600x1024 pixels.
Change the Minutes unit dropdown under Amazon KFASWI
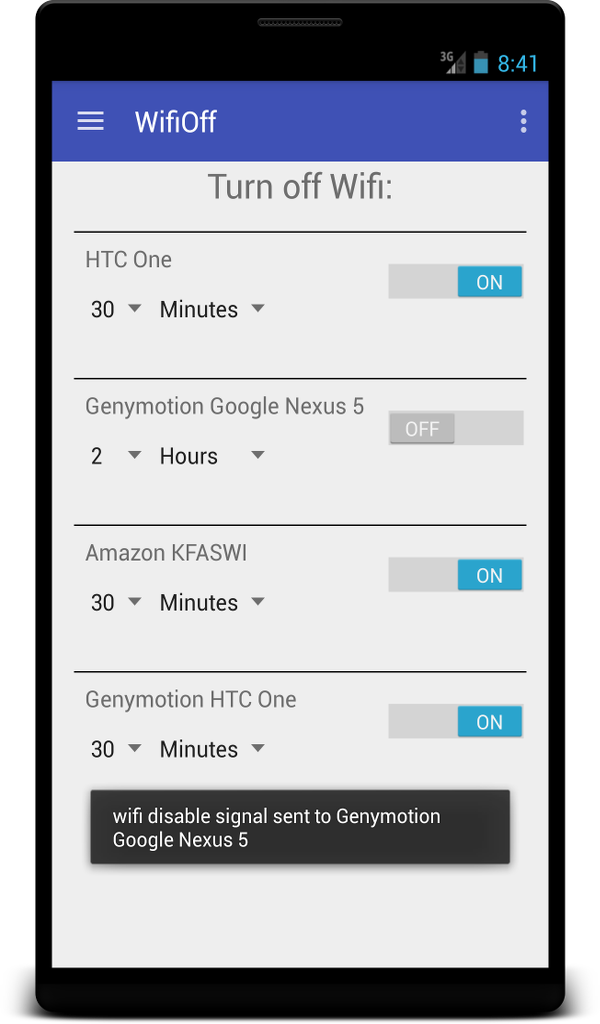pos(212,602)
